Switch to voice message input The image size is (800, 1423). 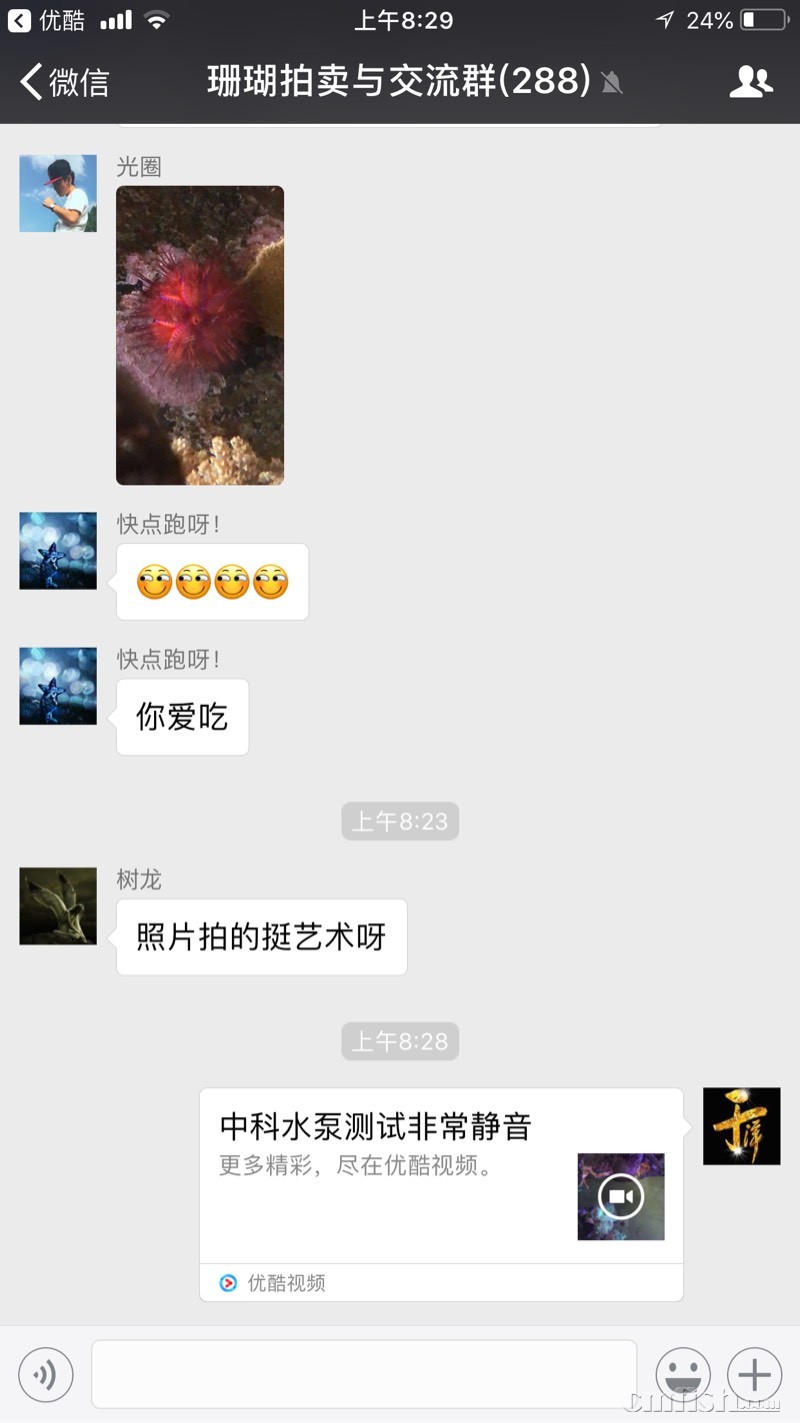[46, 1375]
